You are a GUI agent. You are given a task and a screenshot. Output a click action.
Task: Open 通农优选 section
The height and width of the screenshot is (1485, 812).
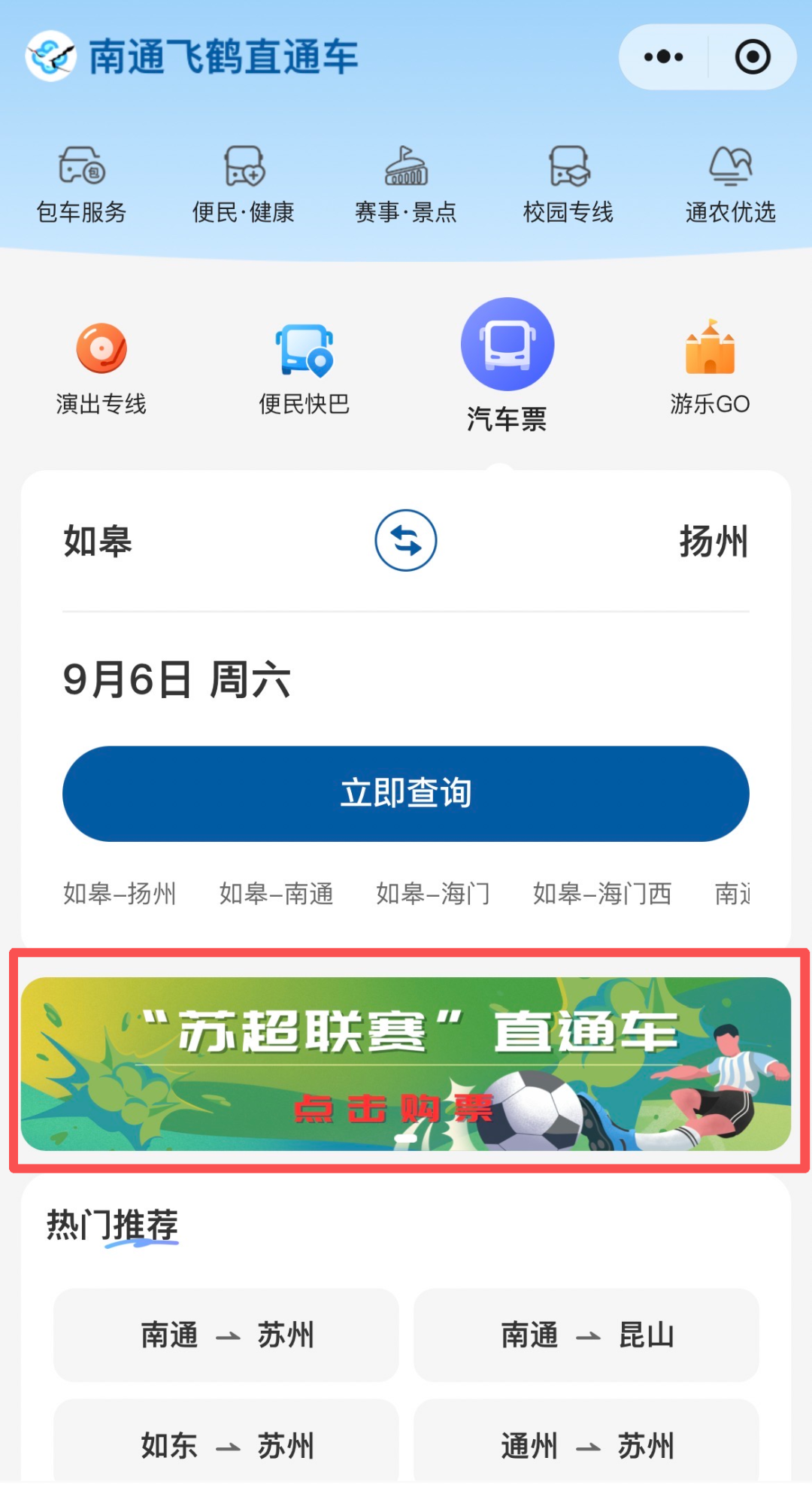coord(730,185)
